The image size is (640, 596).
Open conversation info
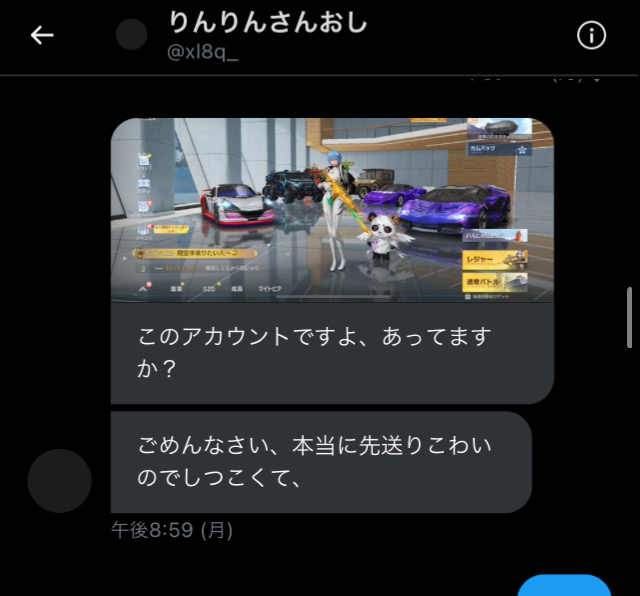592,35
